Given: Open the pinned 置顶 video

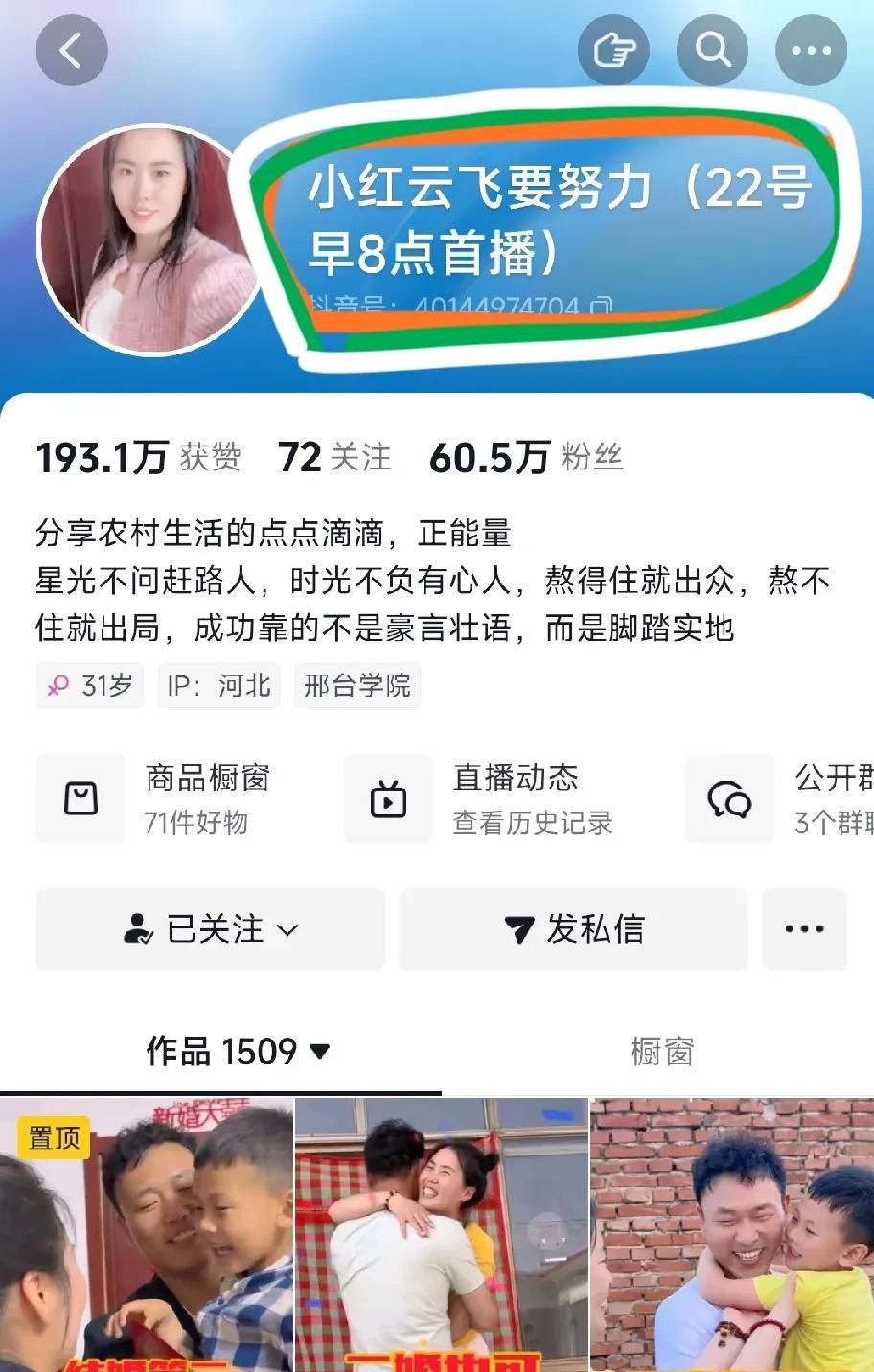Looking at the screenshot, I should [x=146, y=1236].
